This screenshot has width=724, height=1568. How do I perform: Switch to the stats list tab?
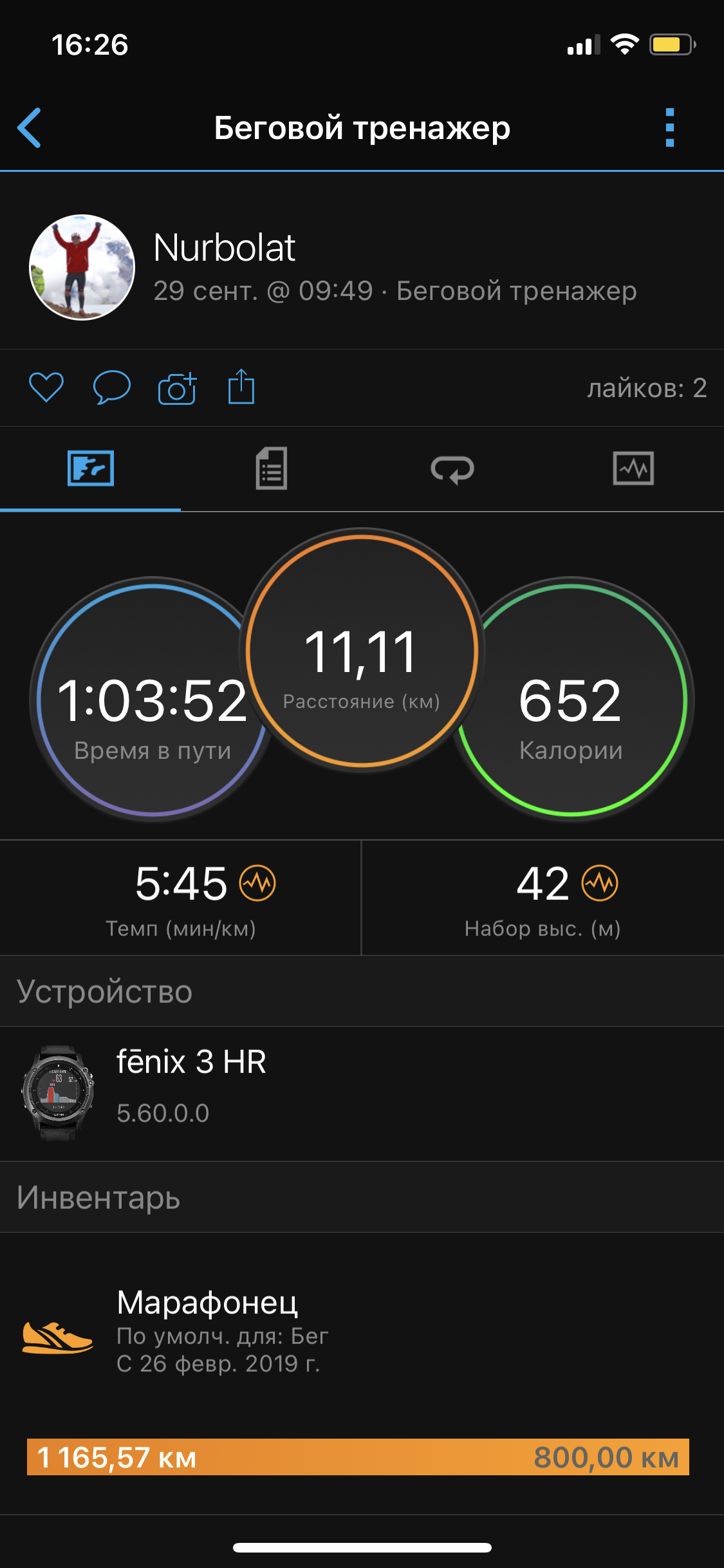coord(271,469)
